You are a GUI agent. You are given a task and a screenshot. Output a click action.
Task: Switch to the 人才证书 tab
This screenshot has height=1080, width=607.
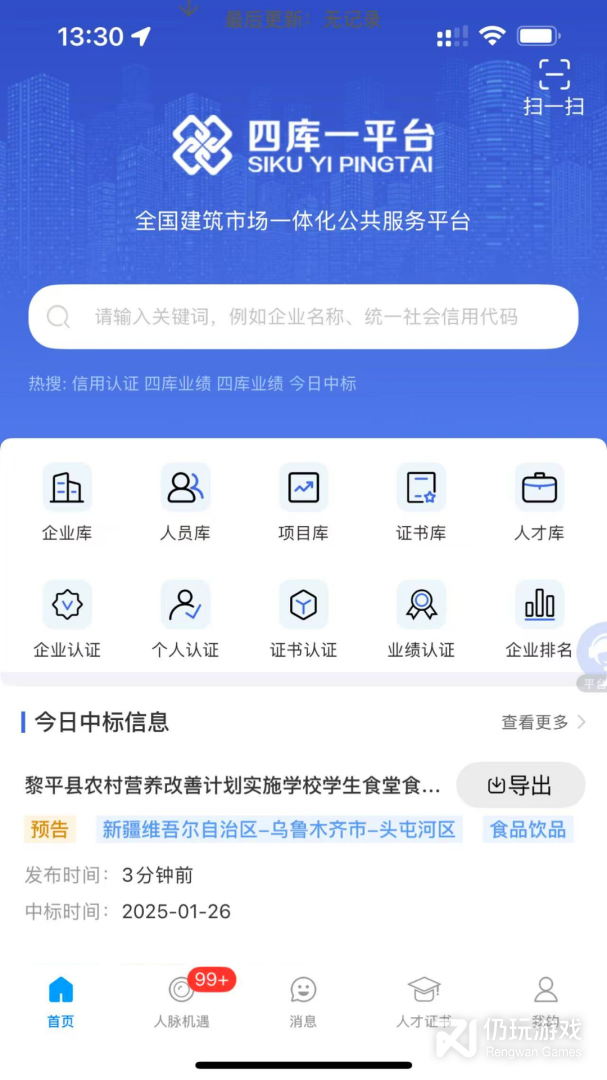(x=424, y=1002)
